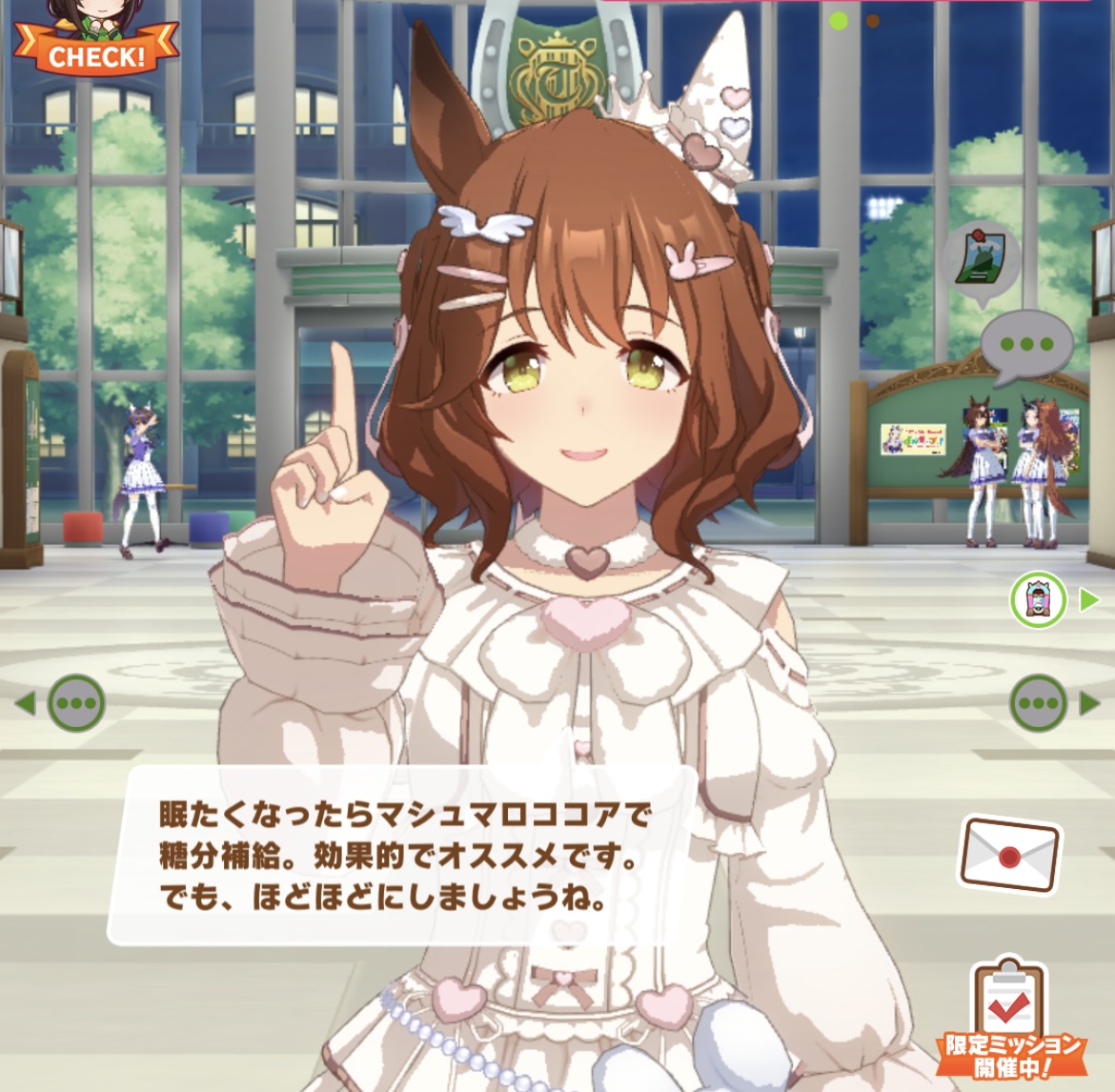
Task: Tap the green three-dot button beside the left arrow
Action: tap(76, 703)
